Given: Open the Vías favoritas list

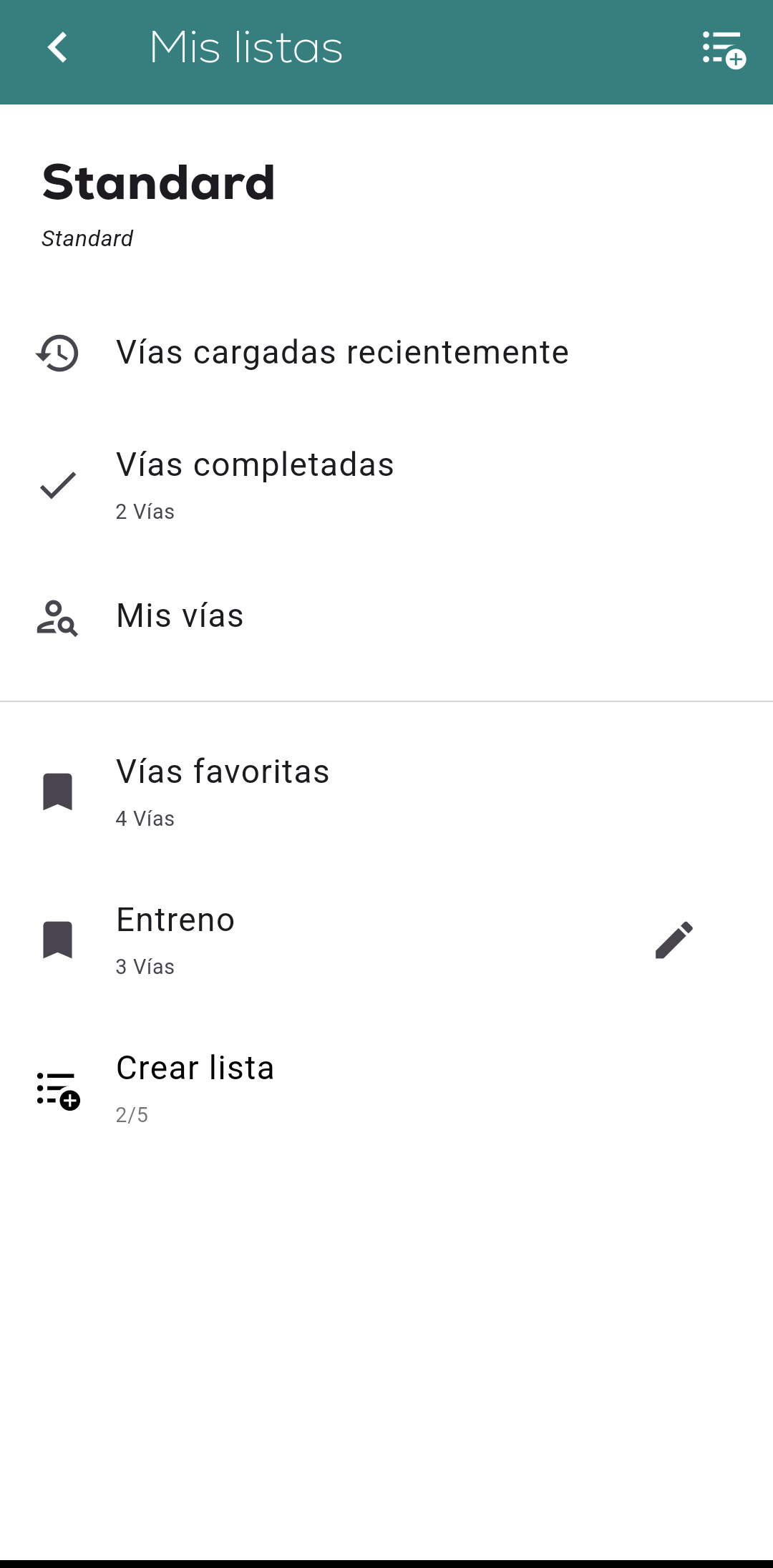Looking at the screenshot, I should [223, 792].
